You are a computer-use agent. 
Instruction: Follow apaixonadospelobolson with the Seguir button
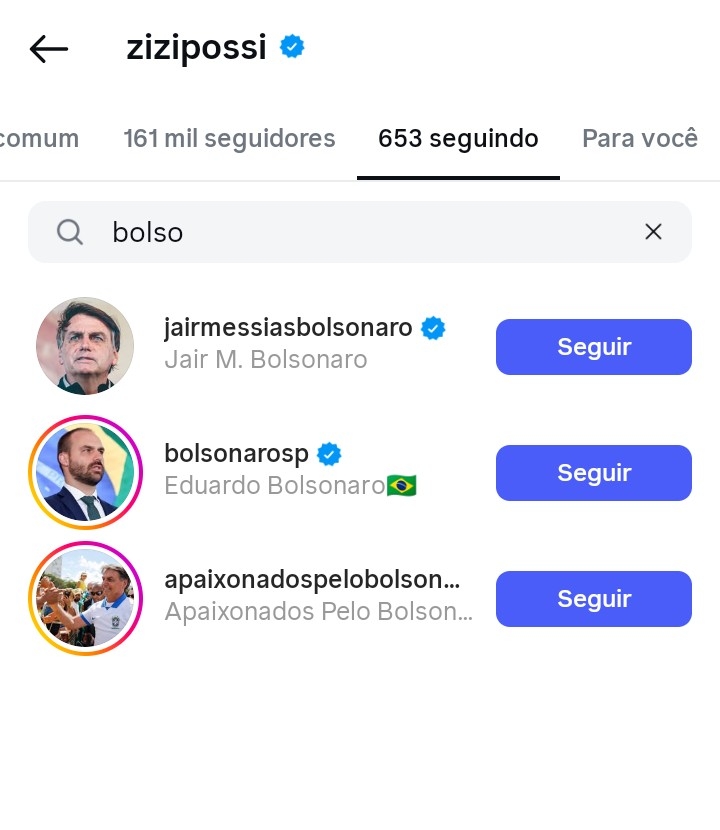coord(593,599)
